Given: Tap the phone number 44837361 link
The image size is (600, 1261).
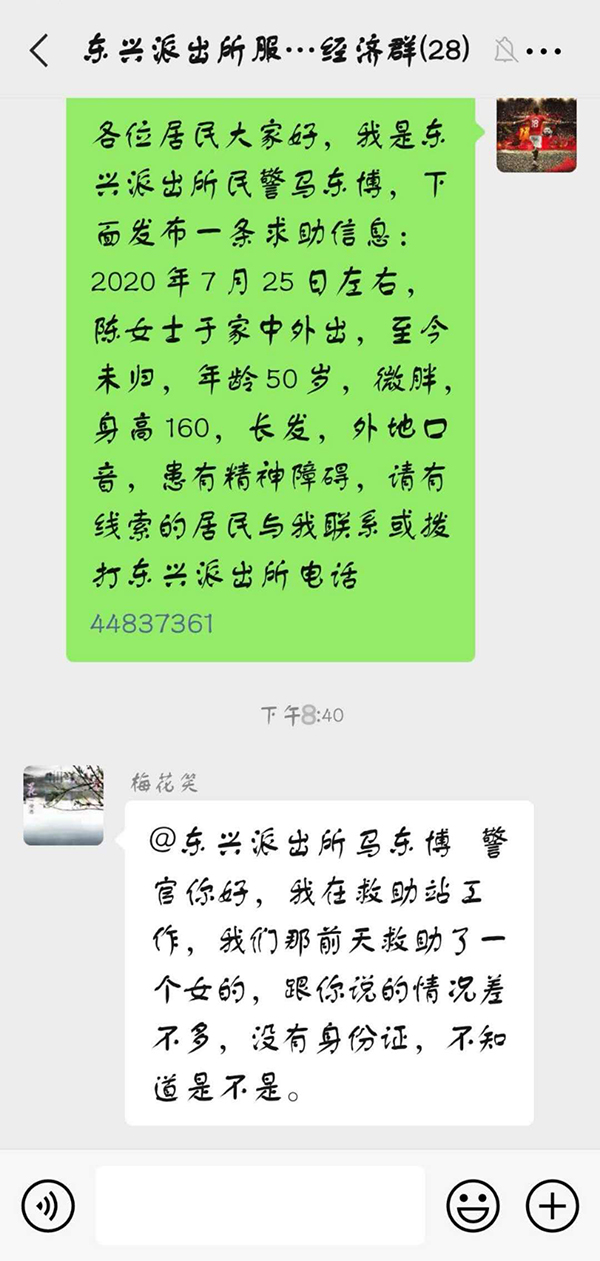Looking at the screenshot, I should (152, 625).
